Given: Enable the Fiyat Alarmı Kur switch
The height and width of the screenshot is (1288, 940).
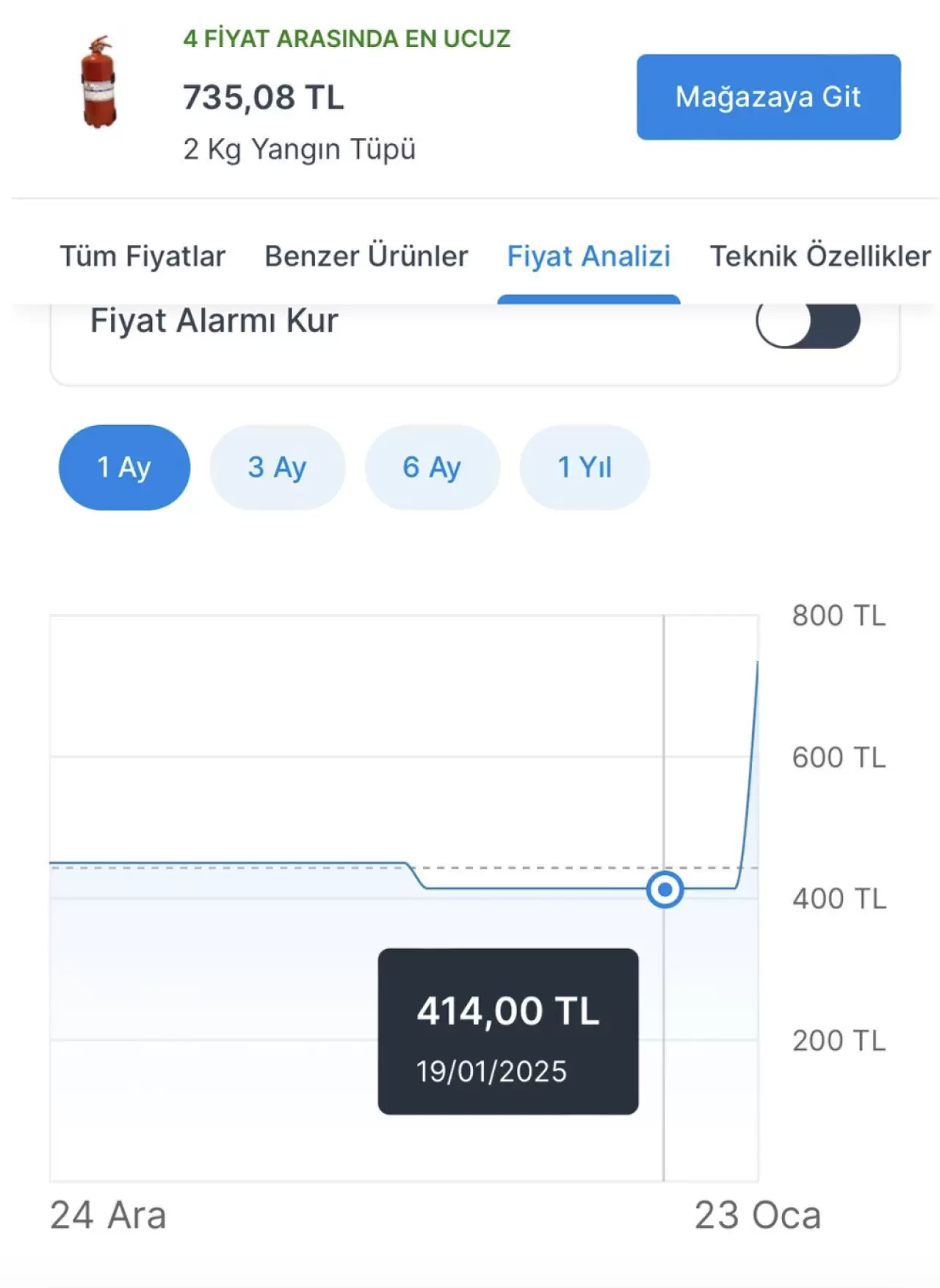Looking at the screenshot, I should [x=807, y=323].
